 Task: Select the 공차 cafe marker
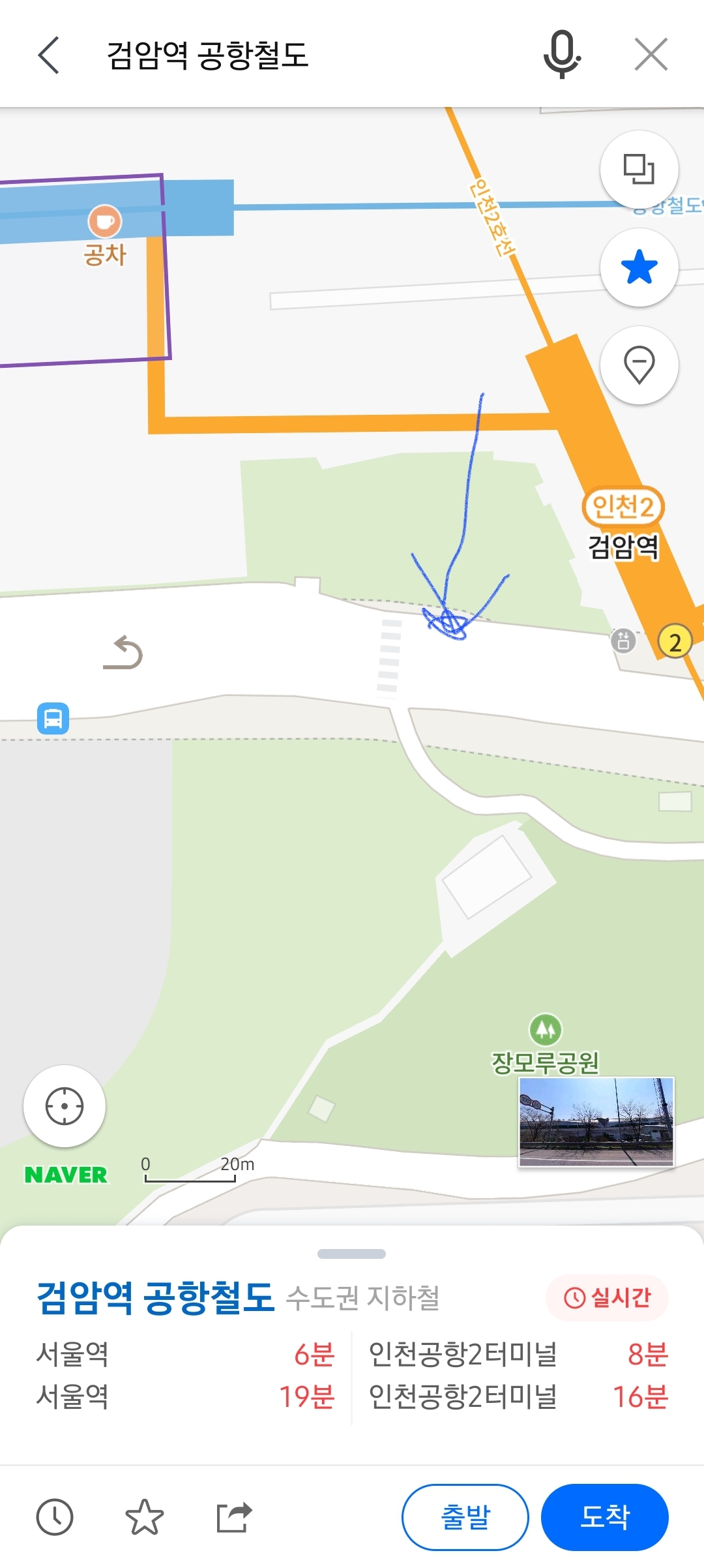(x=104, y=222)
